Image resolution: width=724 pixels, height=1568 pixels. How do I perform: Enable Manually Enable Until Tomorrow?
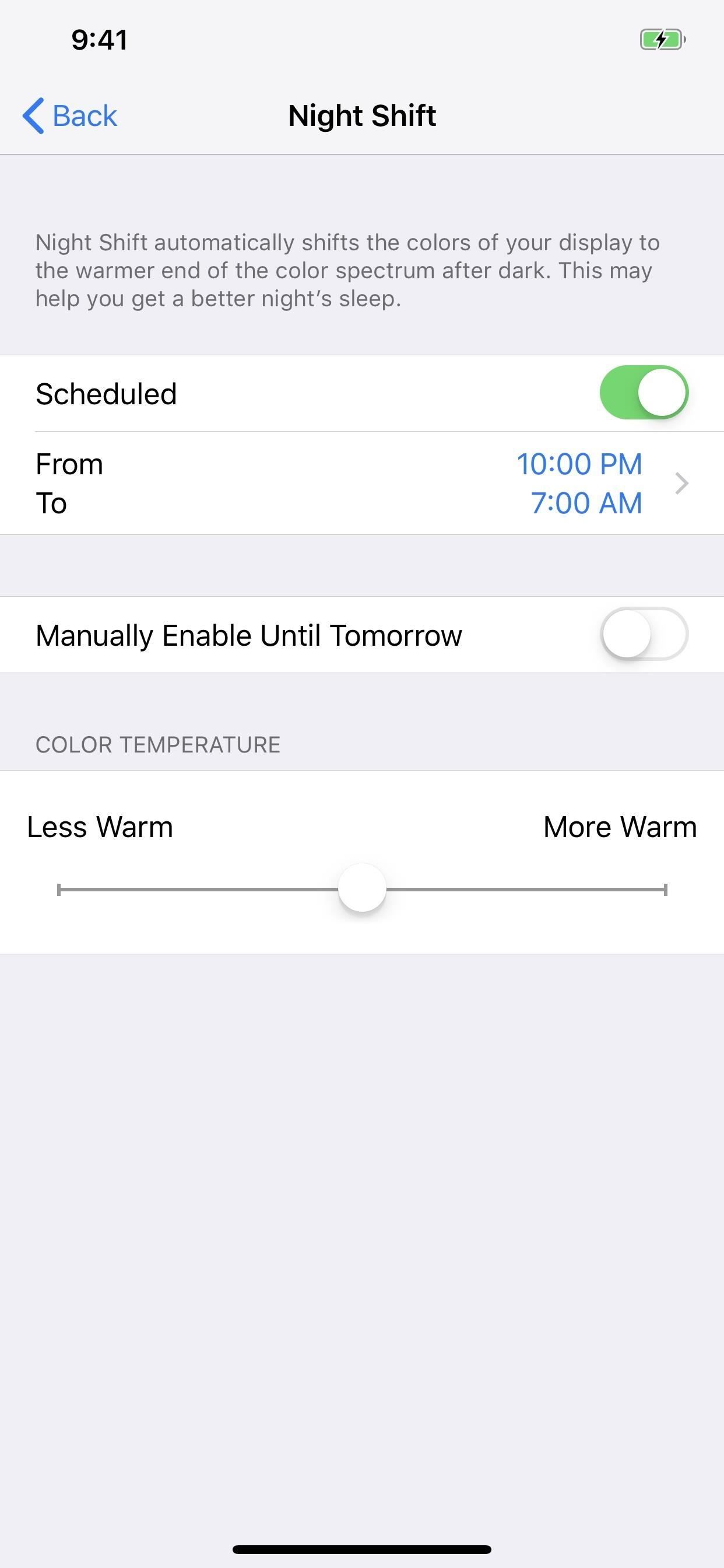coord(646,634)
